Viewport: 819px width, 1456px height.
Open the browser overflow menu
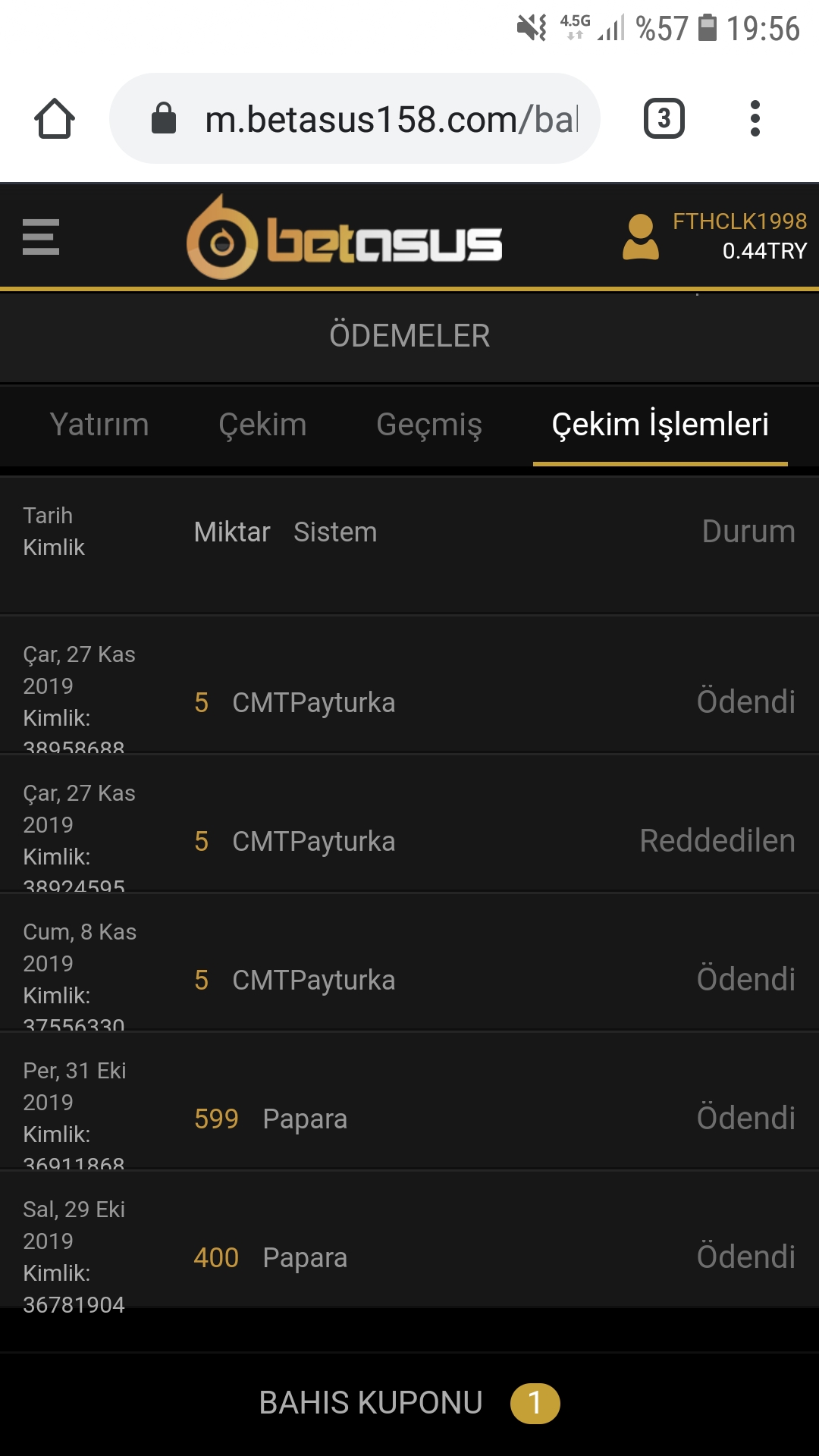tap(755, 119)
